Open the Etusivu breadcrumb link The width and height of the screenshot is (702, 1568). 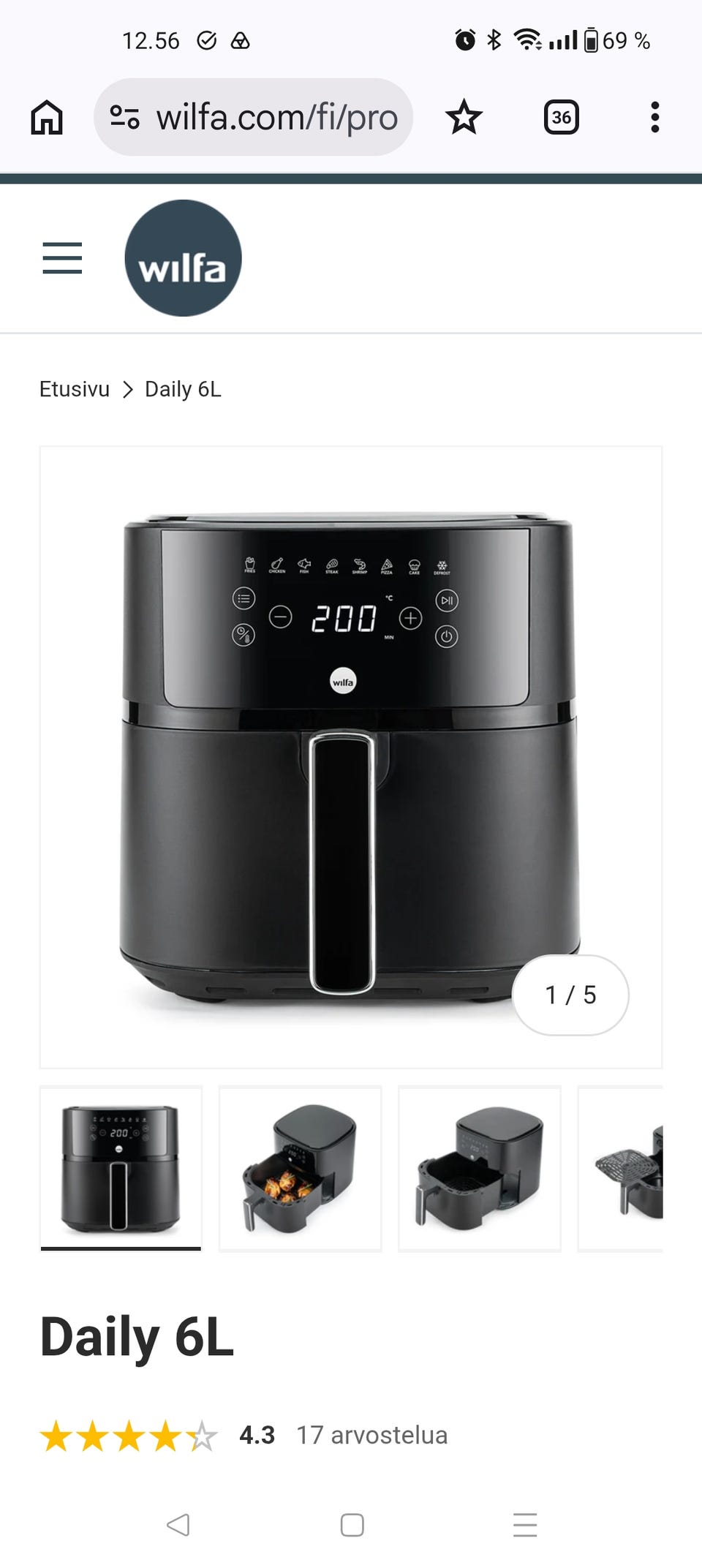pos(75,389)
